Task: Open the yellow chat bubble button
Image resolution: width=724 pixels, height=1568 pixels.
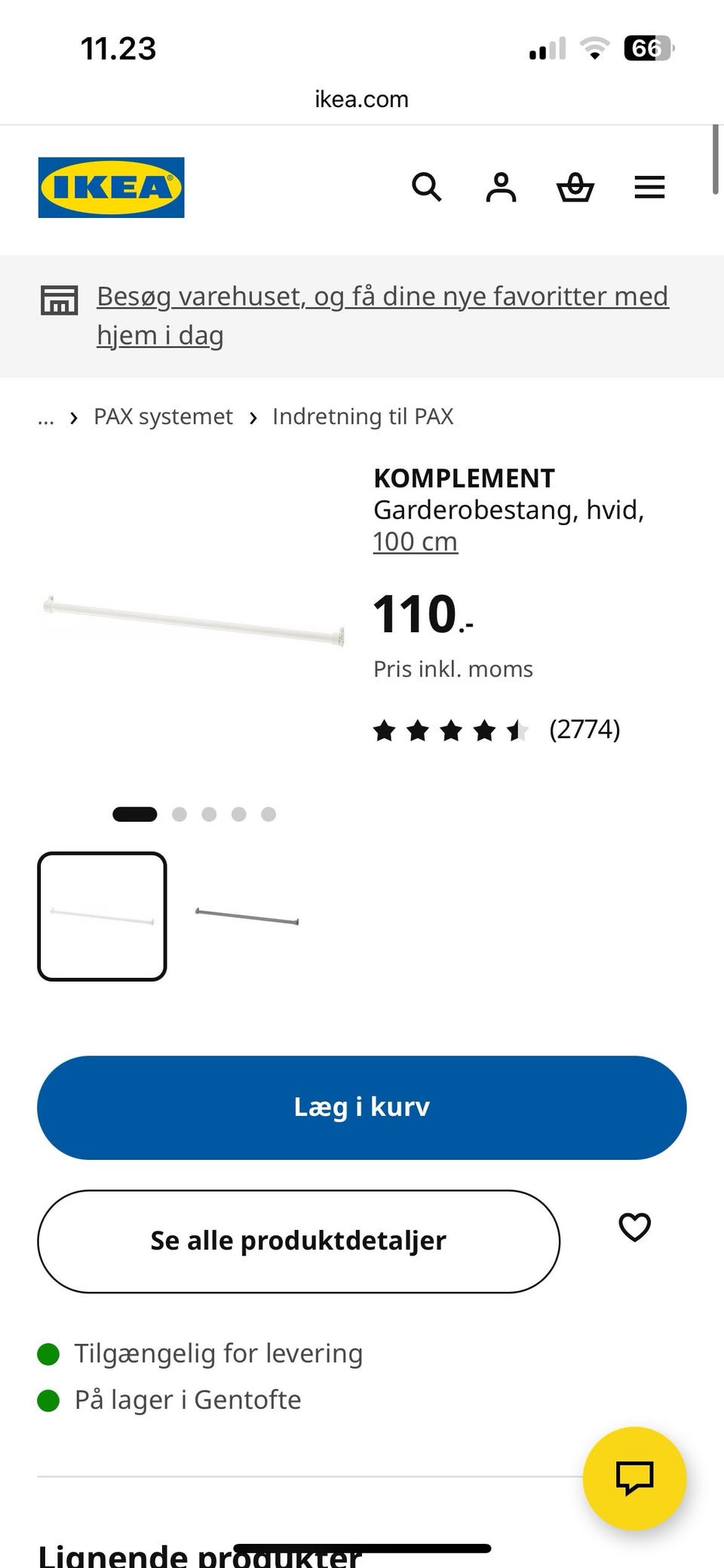Action: 634,1478
